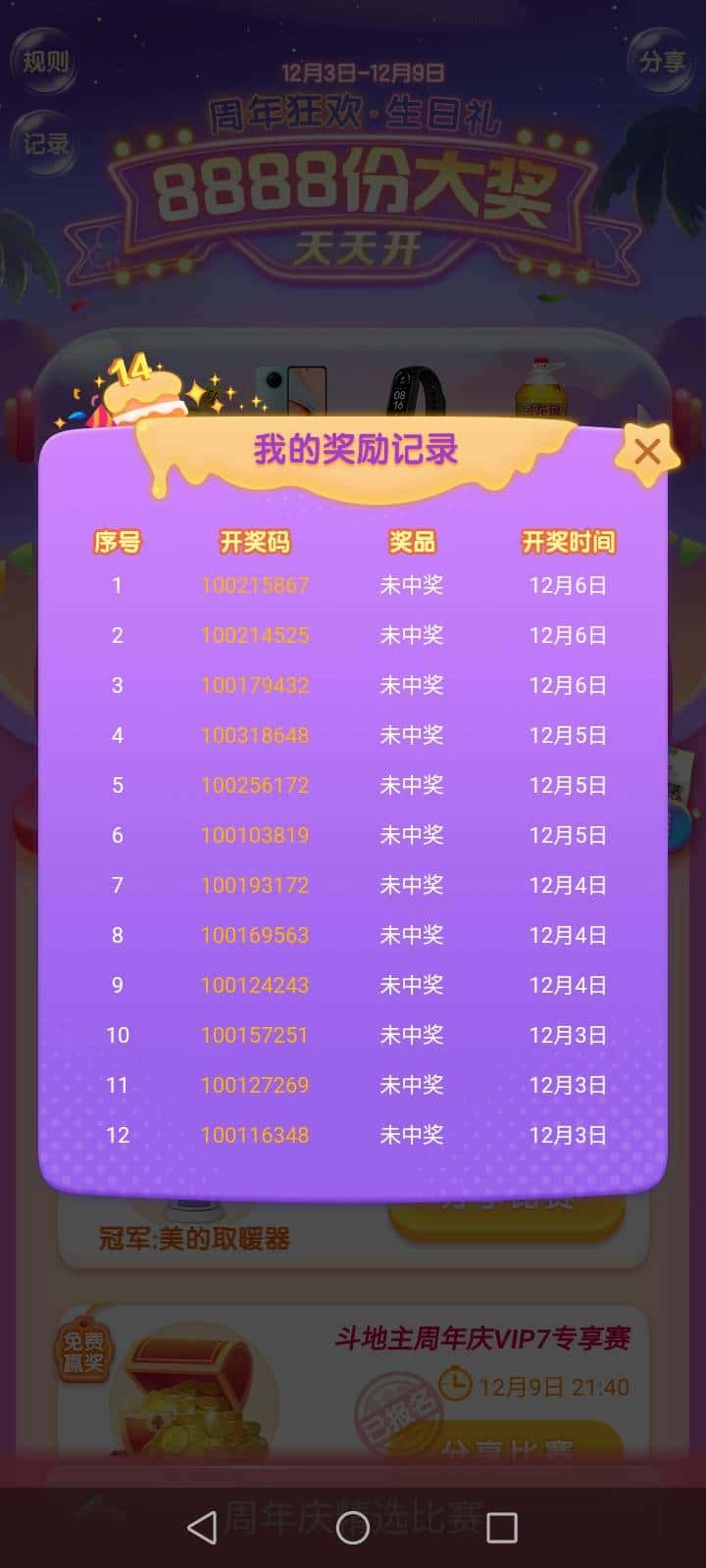Select lottery code 100116348 in last row
The width and height of the screenshot is (706, 1568).
(255, 1135)
